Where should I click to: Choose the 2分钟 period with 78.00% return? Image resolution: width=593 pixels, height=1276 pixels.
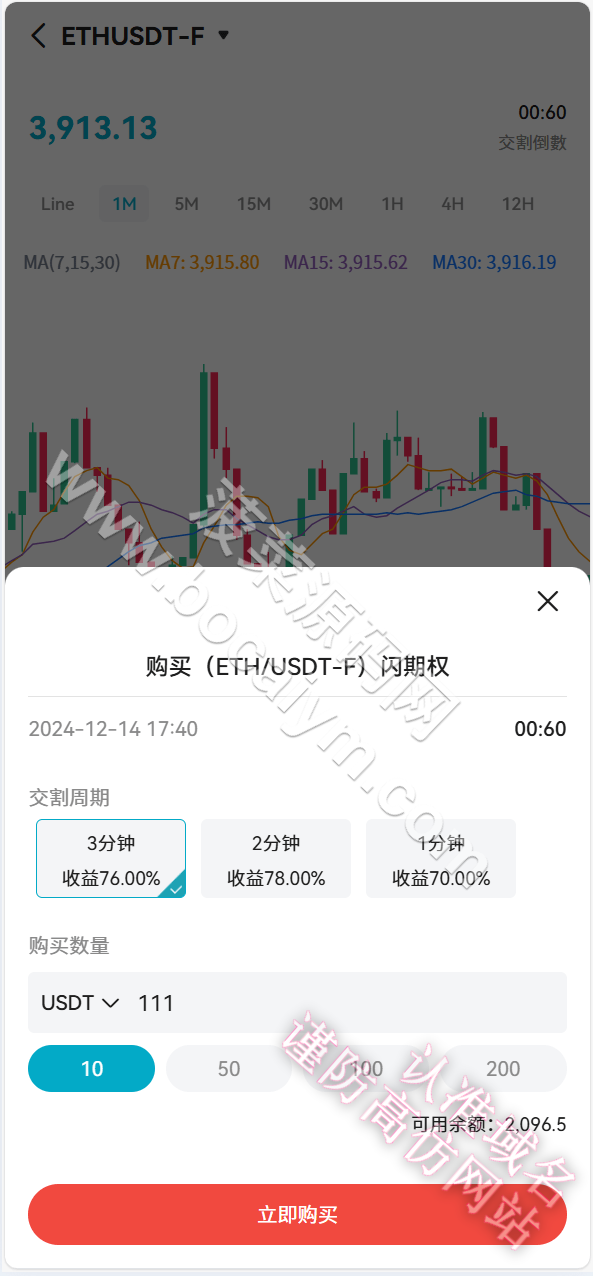pos(276,858)
